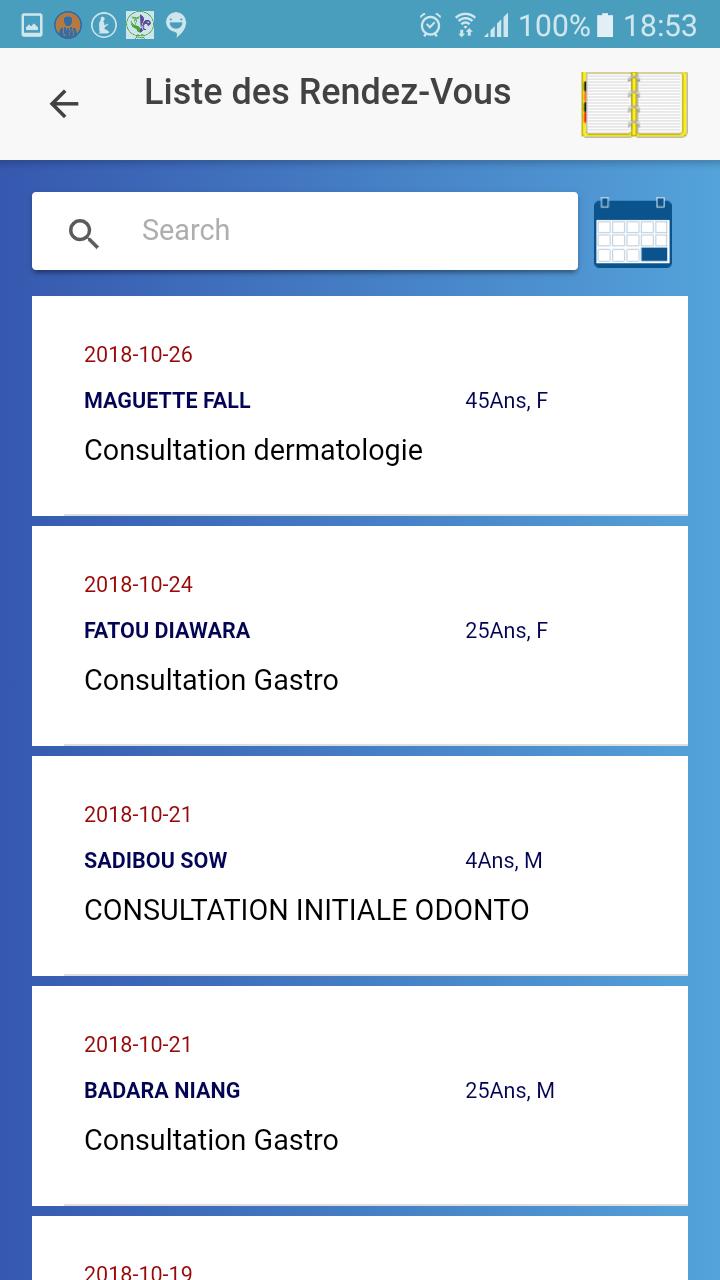The width and height of the screenshot is (720, 1280).
Task: Open MAGUETTE FALL's dermatology appointment card
Action: coord(360,404)
